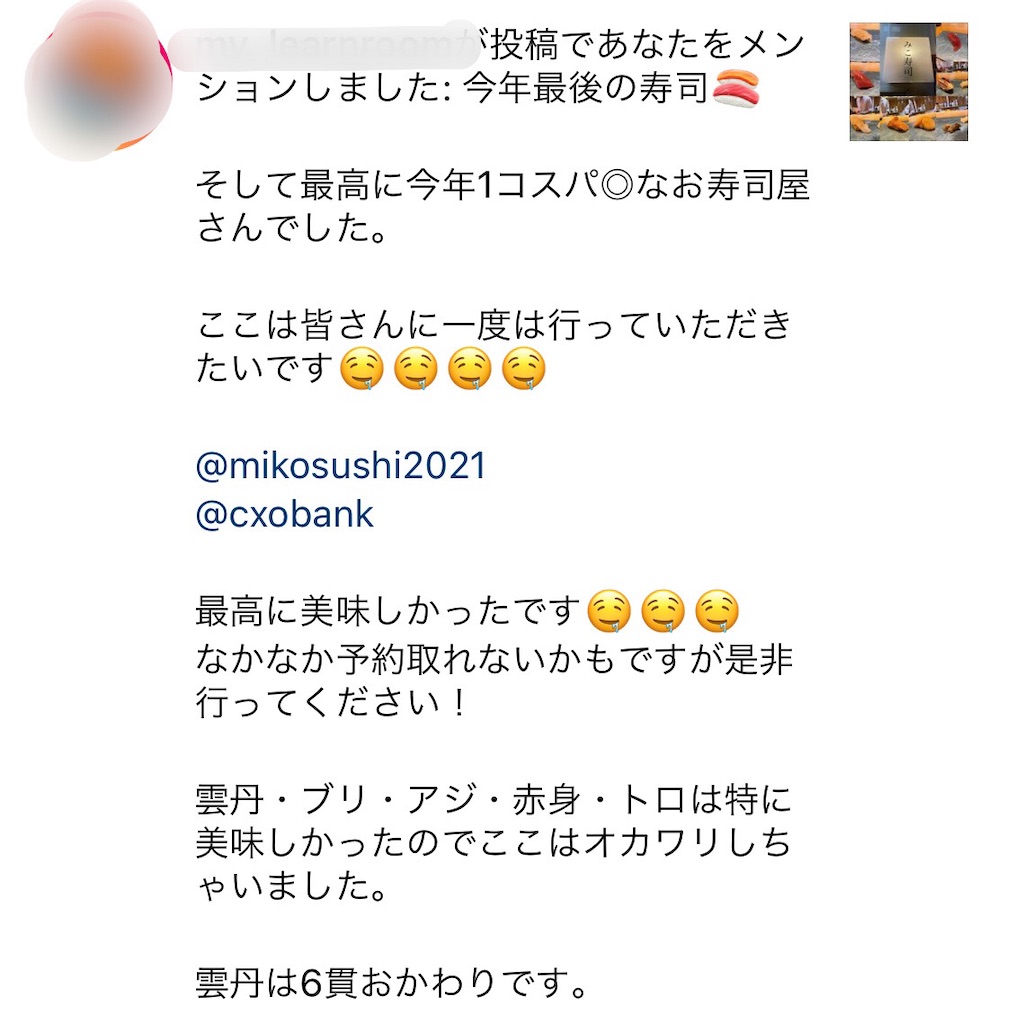Open the @cxobank mention link
The width and height of the screenshot is (1012, 1024).
[x=285, y=514]
